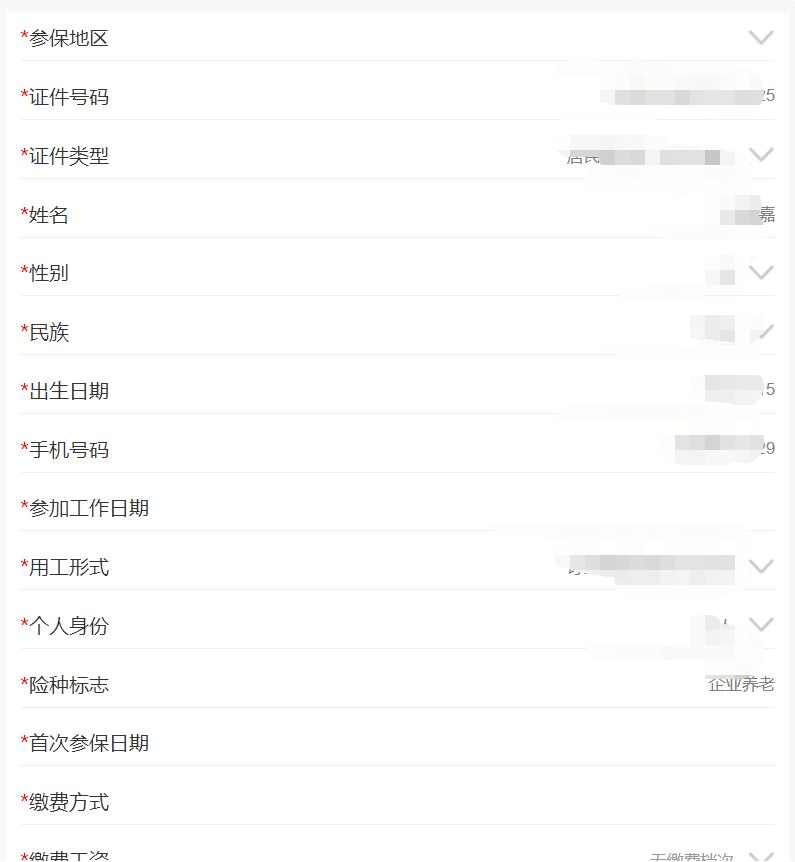Open the 缴费工资 dropdown
The height and width of the screenshot is (862, 795).
[x=761, y=855]
